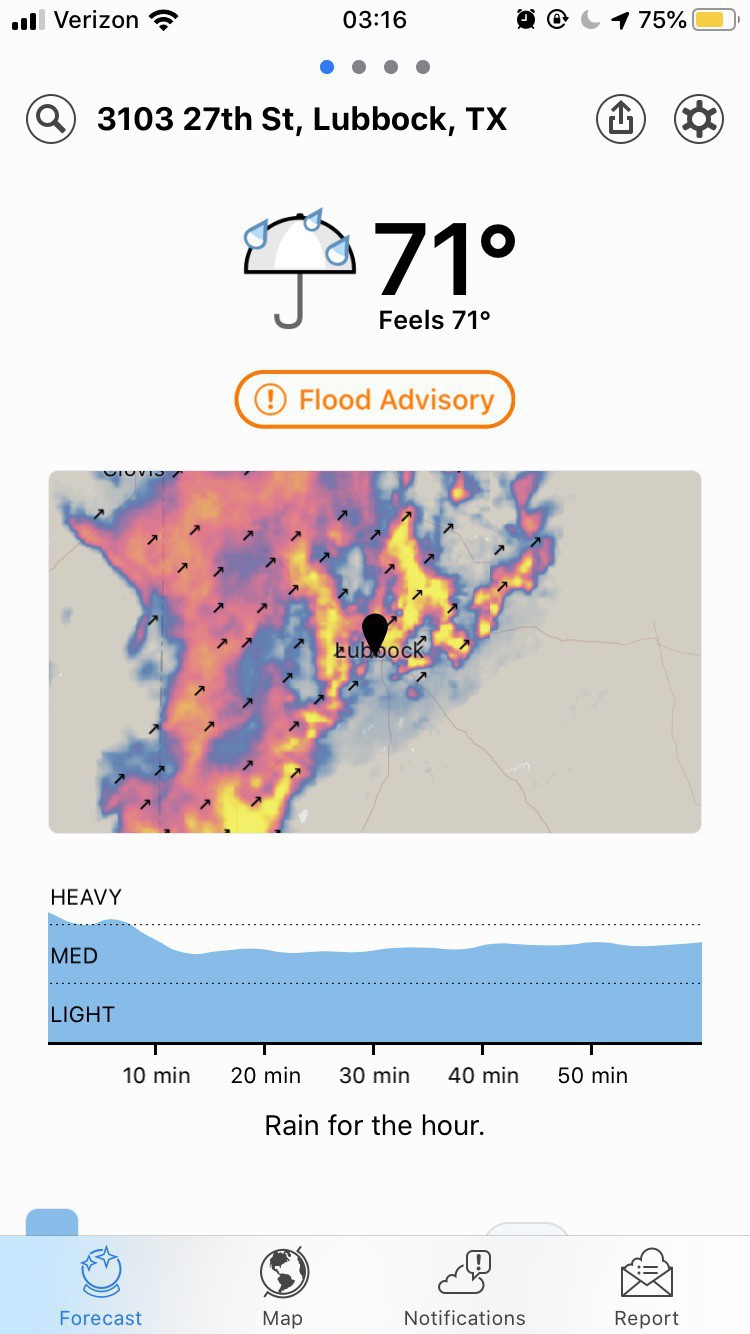
Task: Select the Forecast tab
Action: 100,1288
